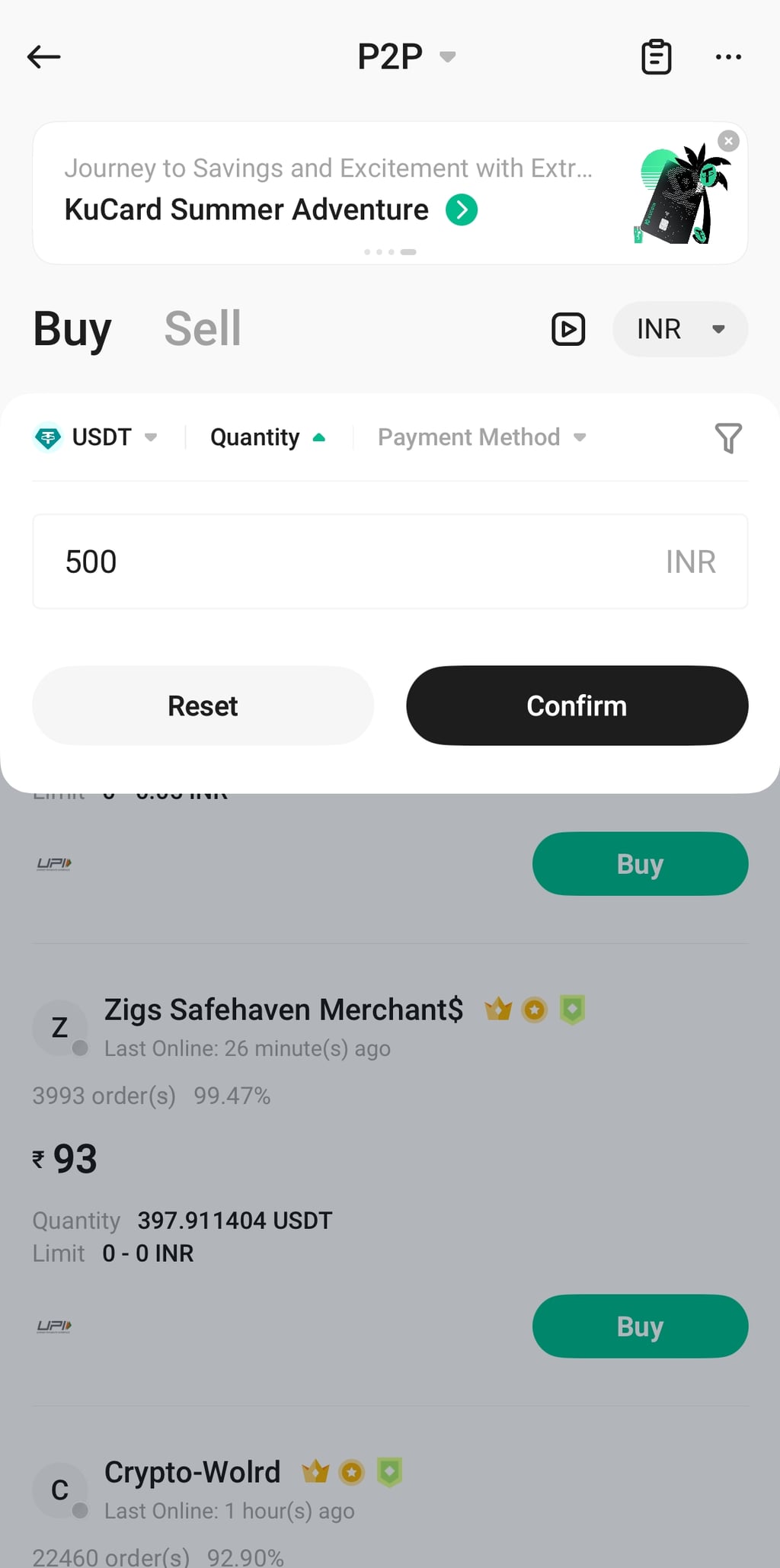Open the Payment Method dropdown
The image size is (780, 1568).
coord(482,437)
